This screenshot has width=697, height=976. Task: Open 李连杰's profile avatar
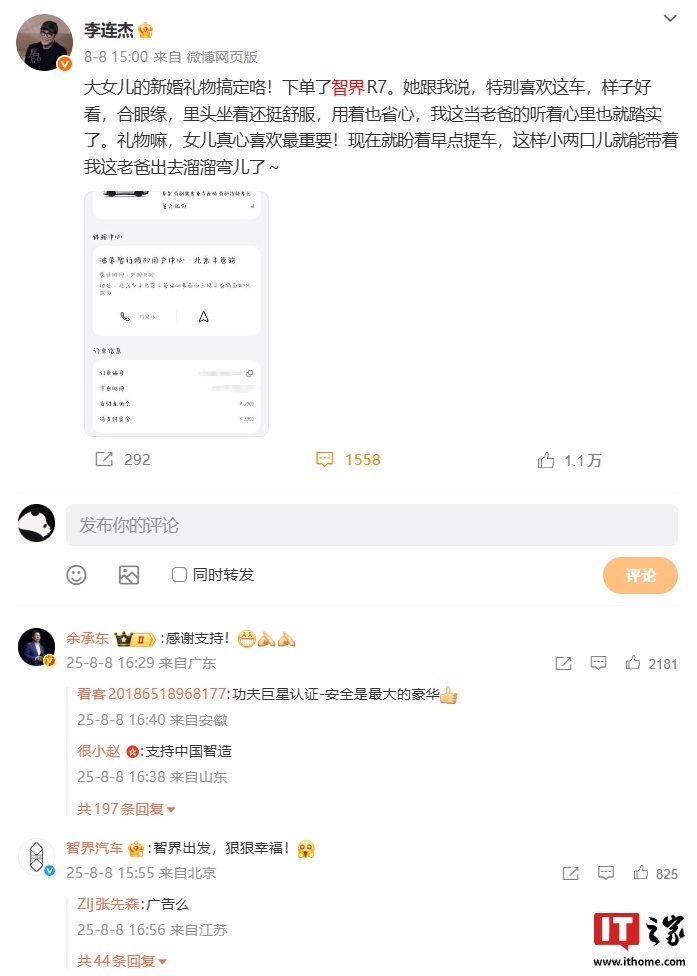pyautogui.click(x=44, y=43)
